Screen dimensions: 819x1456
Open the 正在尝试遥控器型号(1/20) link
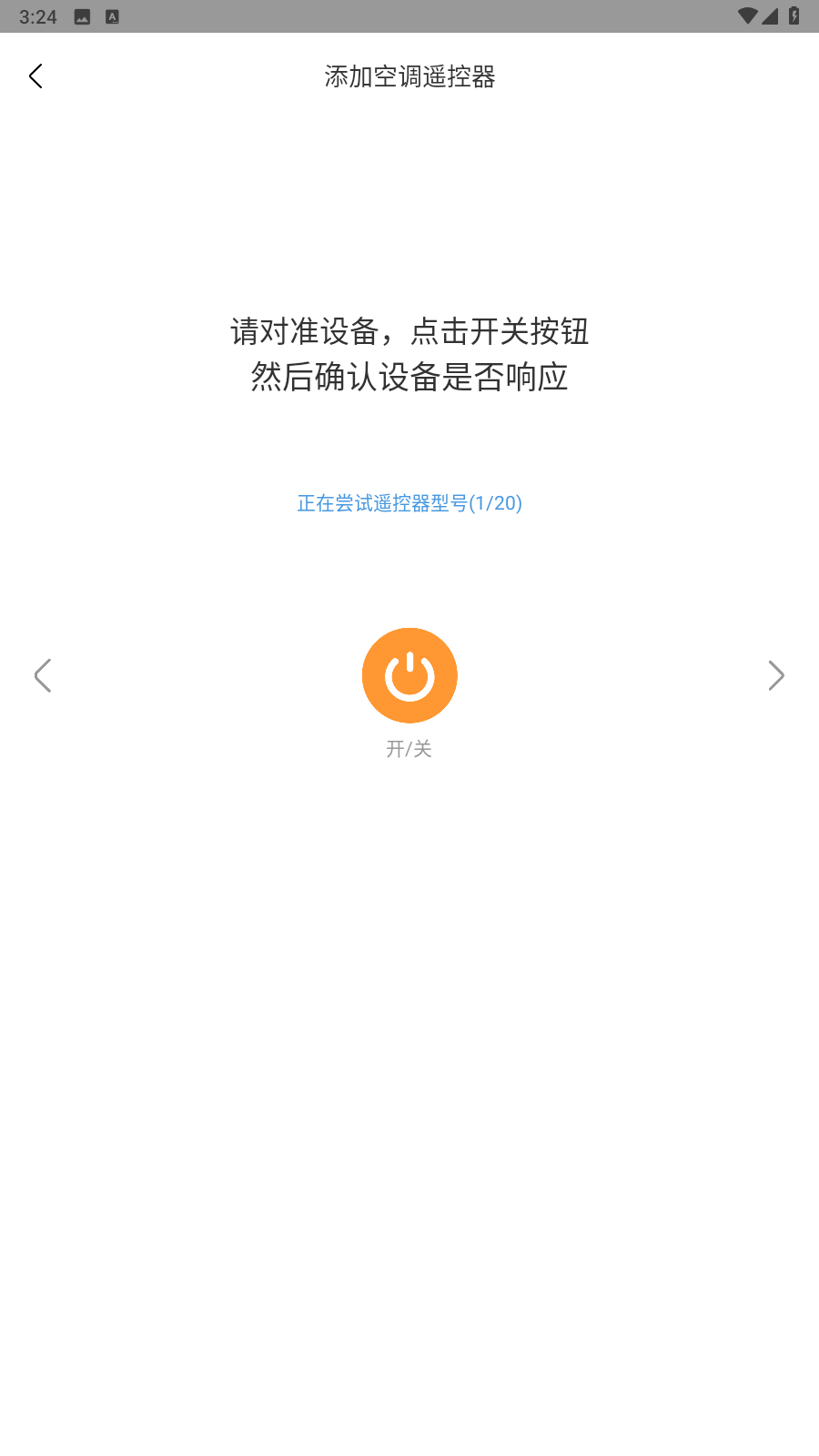pyautogui.click(x=409, y=503)
